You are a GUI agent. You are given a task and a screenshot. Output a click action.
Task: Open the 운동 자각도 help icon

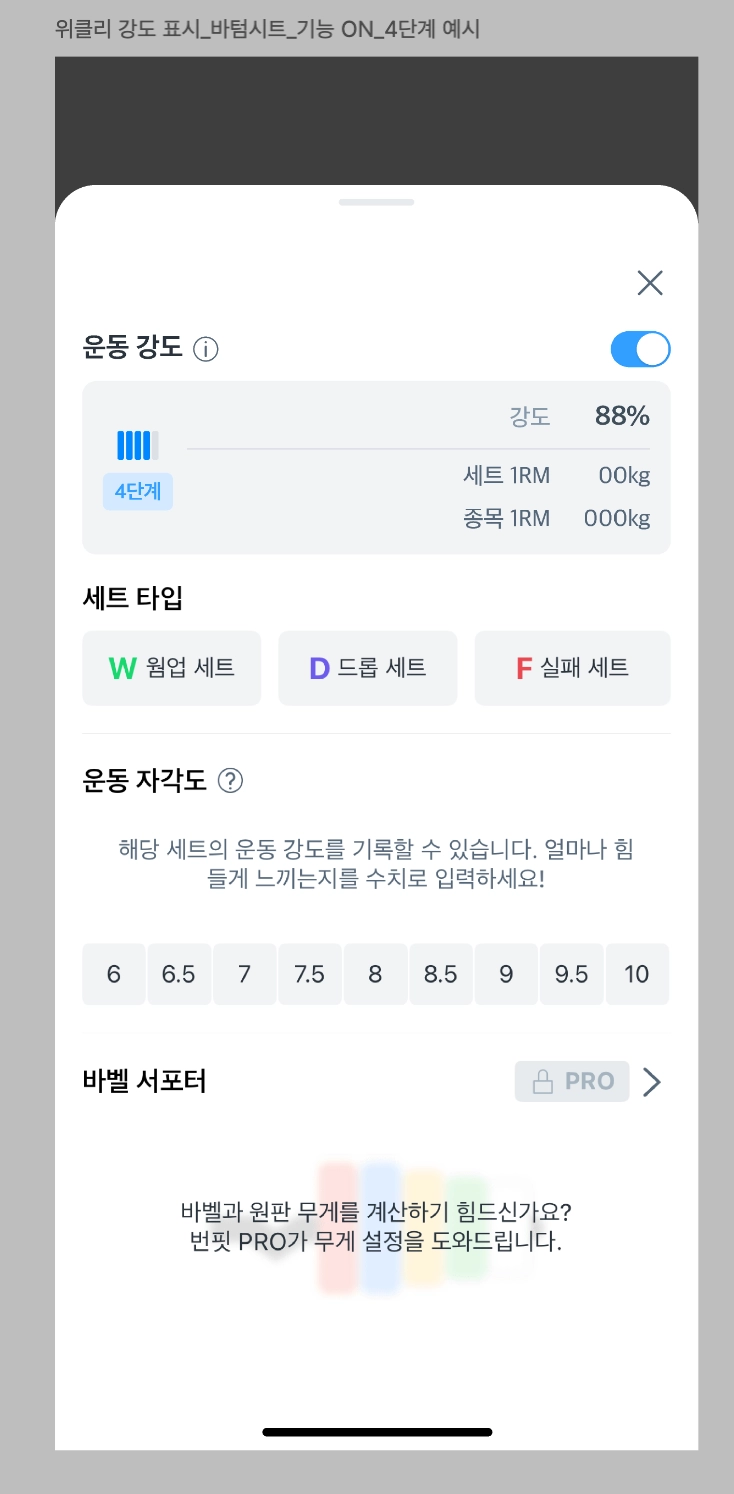[230, 781]
